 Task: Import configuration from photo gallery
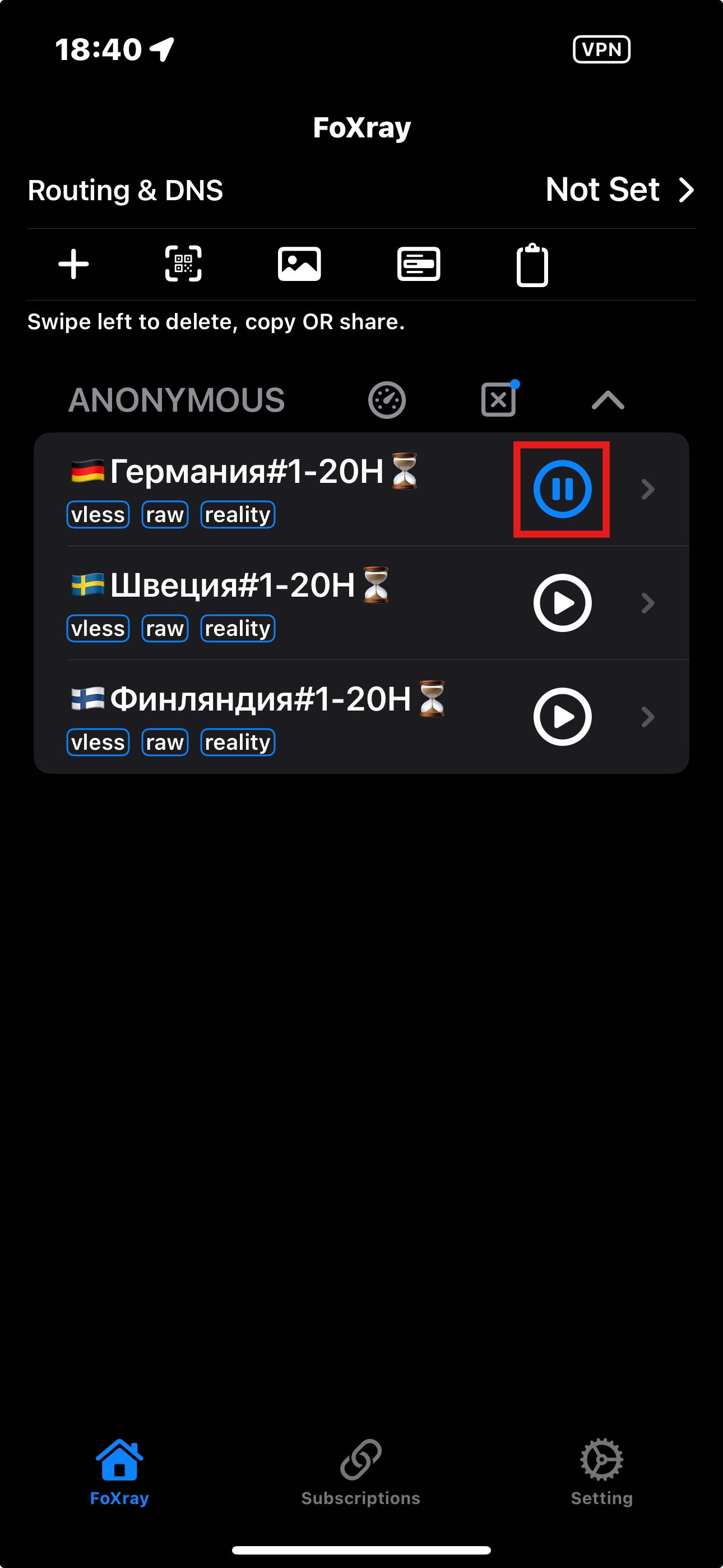click(299, 264)
